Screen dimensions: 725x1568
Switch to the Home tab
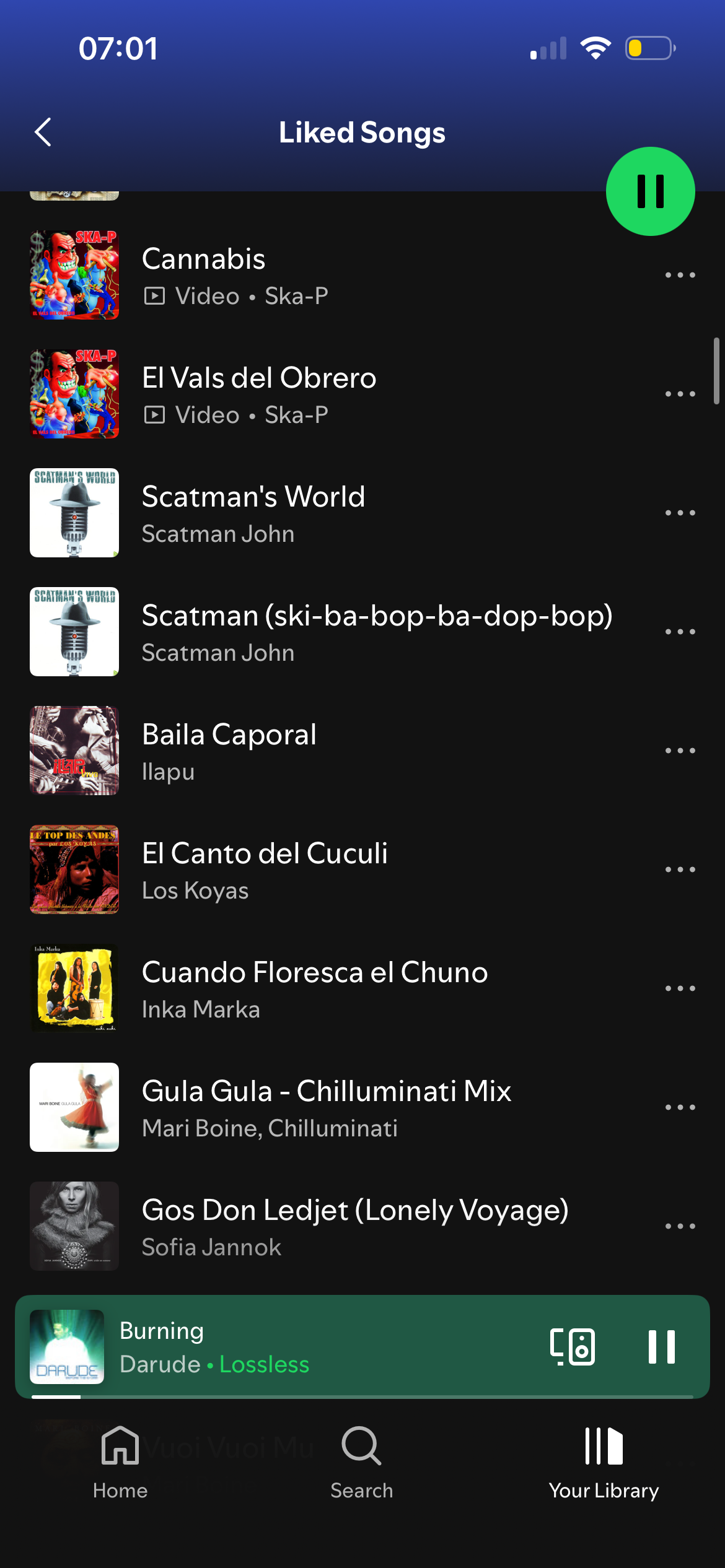tap(120, 1463)
